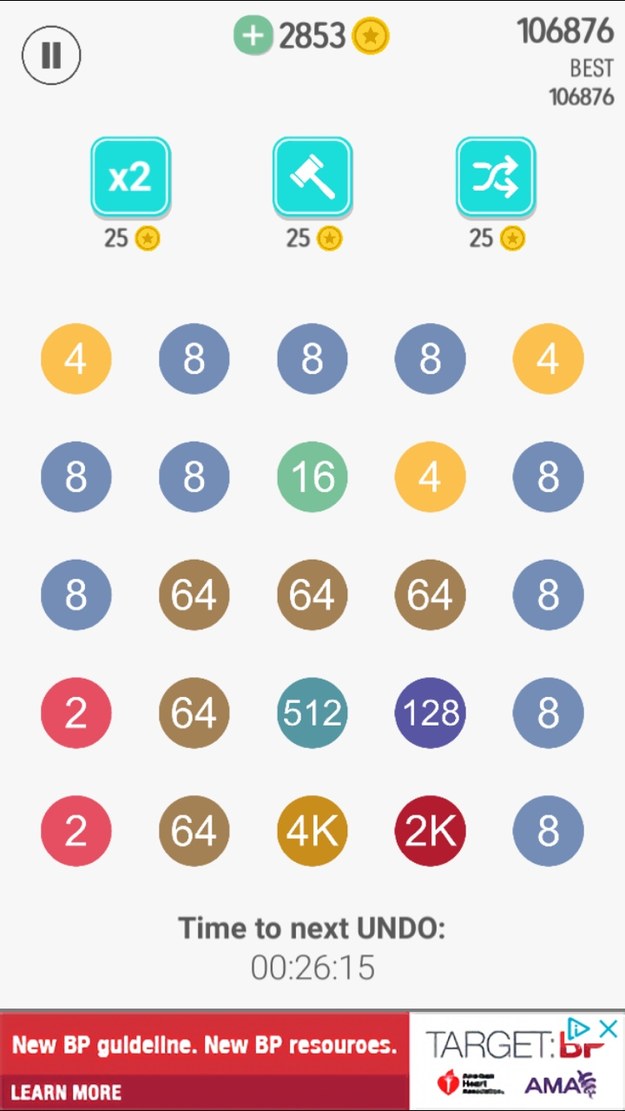Viewport: 625px width, 1111px height.
Task: Add more coins with the plus button
Action: tap(253, 35)
